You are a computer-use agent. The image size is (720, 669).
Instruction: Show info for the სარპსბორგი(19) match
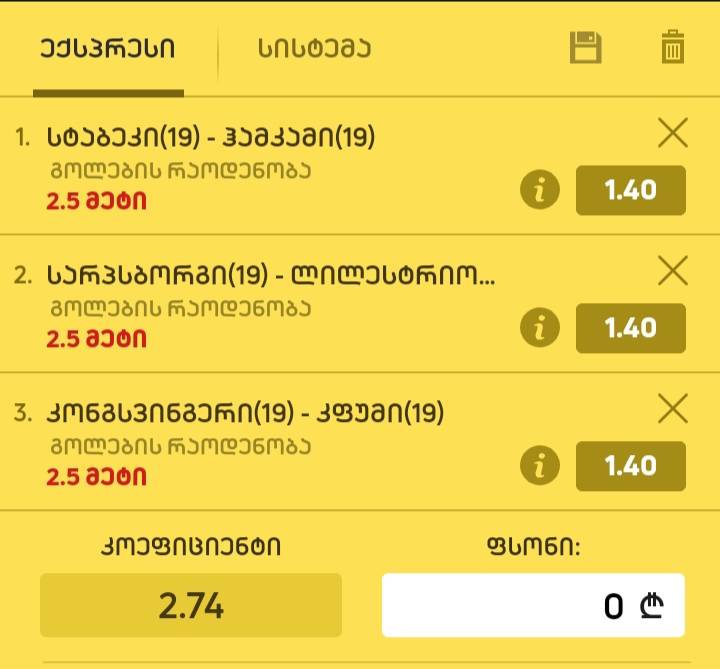pyautogui.click(x=541, y=328)
